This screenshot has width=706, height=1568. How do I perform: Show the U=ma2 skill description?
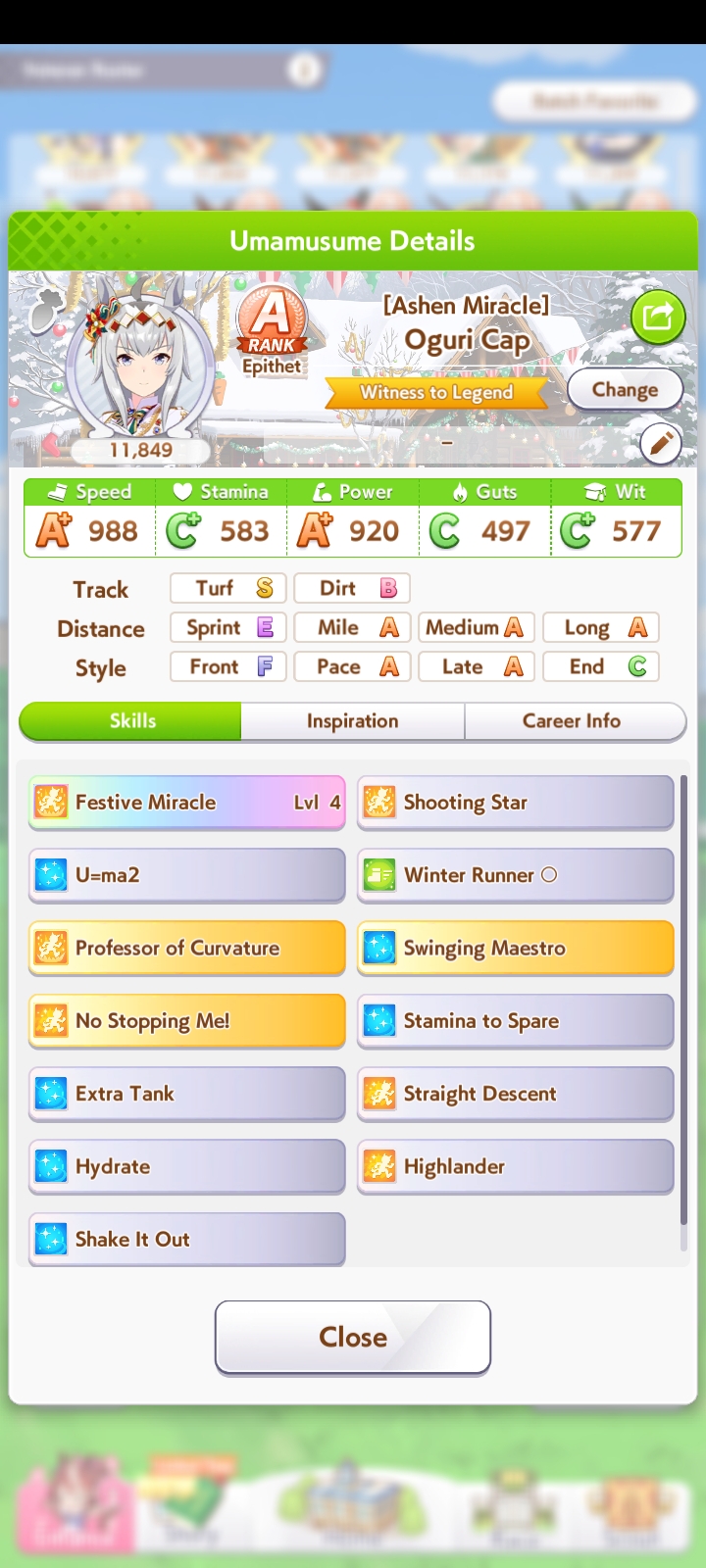coord(186,875)
